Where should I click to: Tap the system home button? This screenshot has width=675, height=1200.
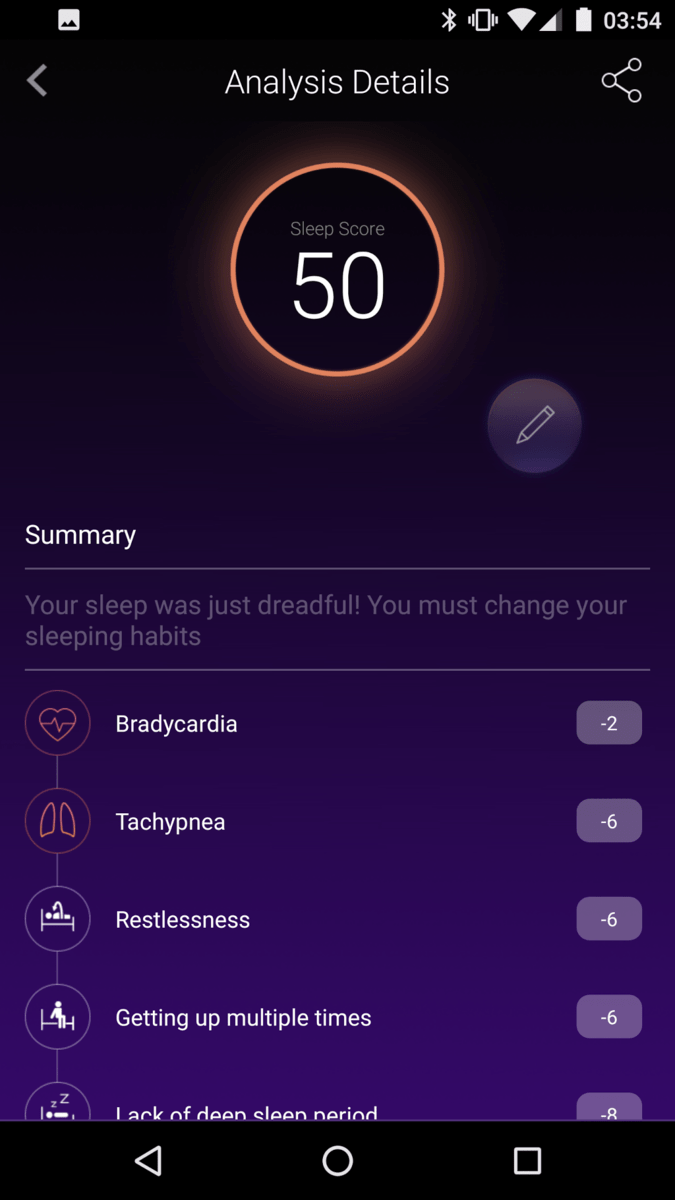pos(337,1160)
